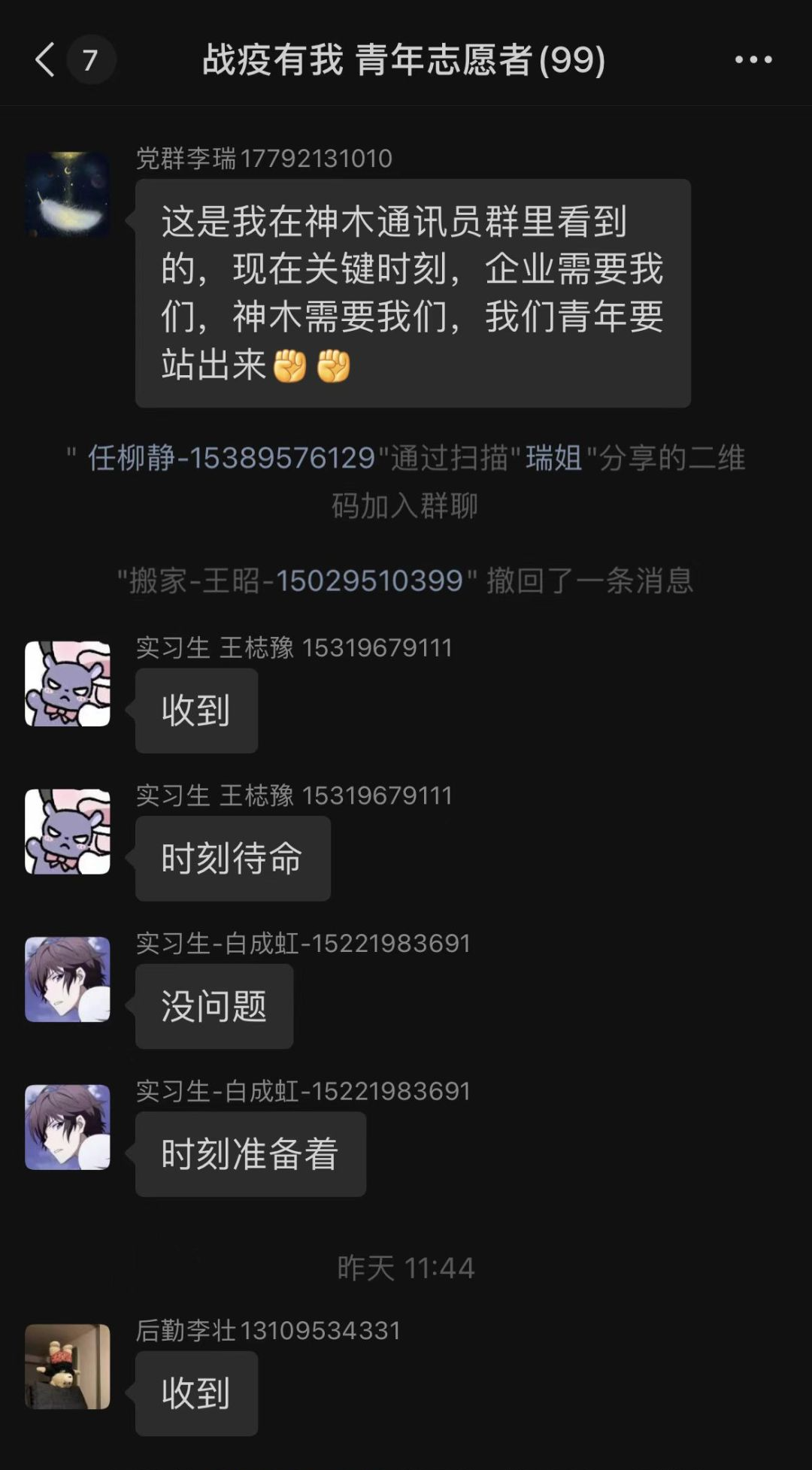Open 瑞姐 link in join notice
Viewport: 812px width, 1470px height.
[553, 458]
